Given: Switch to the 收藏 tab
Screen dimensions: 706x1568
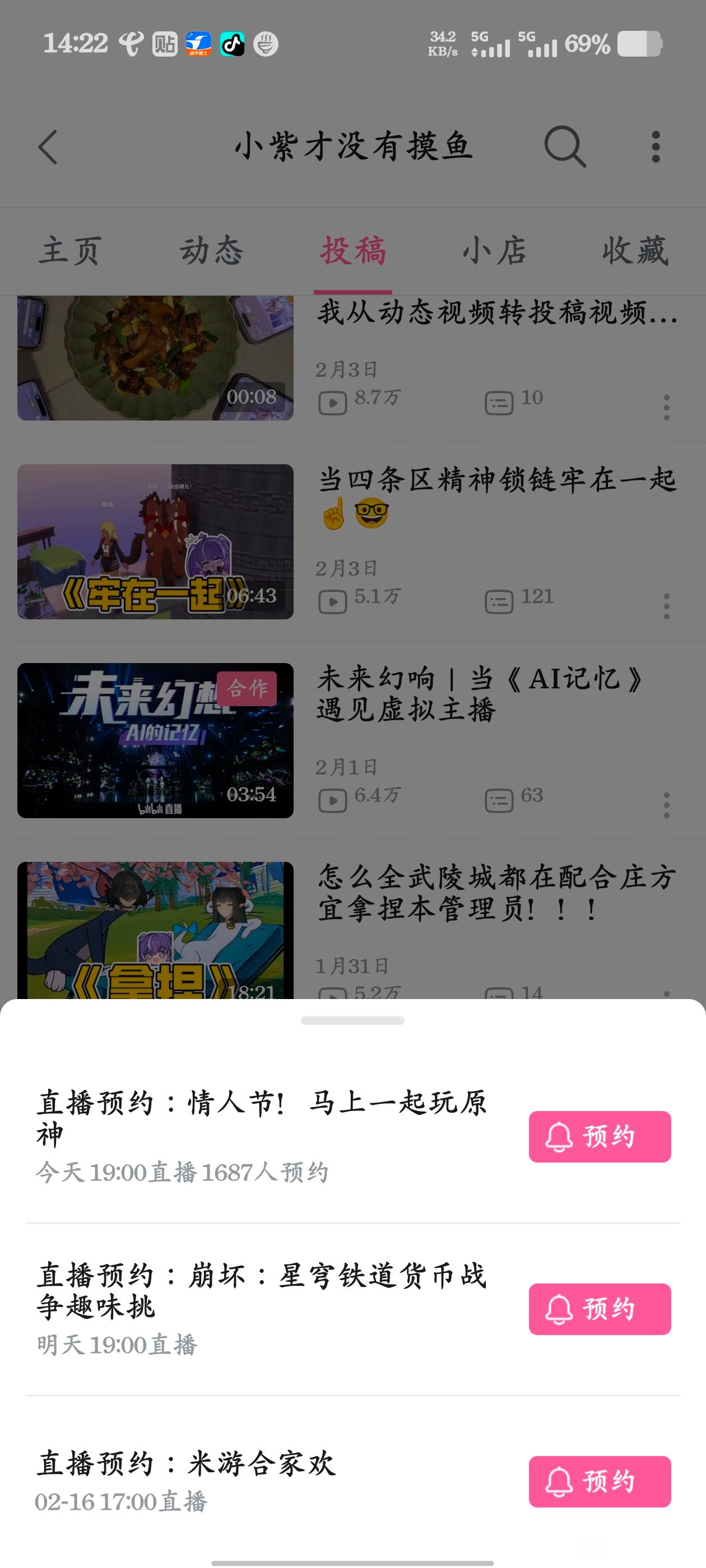Looking at the screenshot, I should tap(635, 251).
